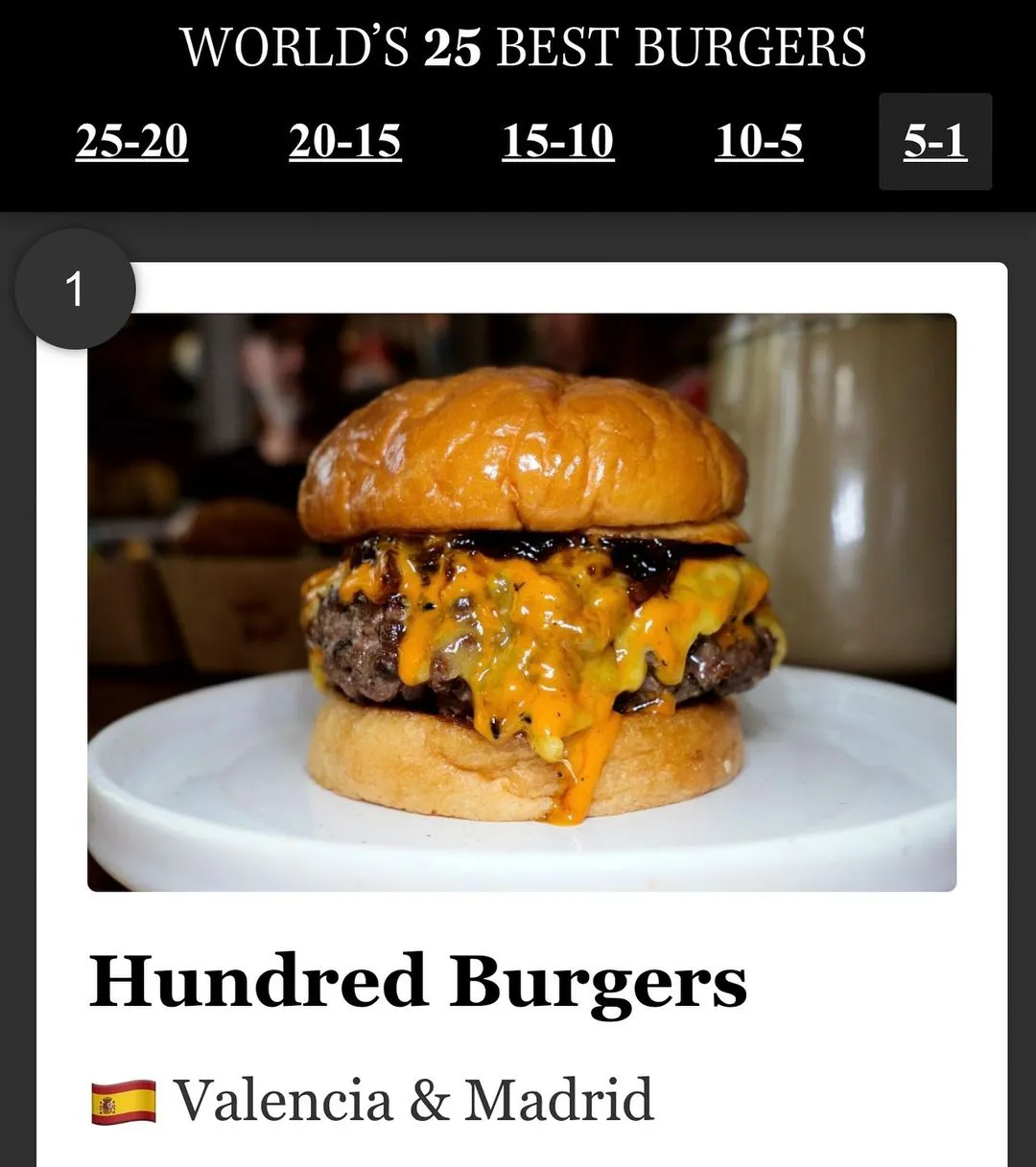The height and width of the screenshot is (1167, 1036).
Task: Switch to the 20-15 rankings tab
Action: 345,142
